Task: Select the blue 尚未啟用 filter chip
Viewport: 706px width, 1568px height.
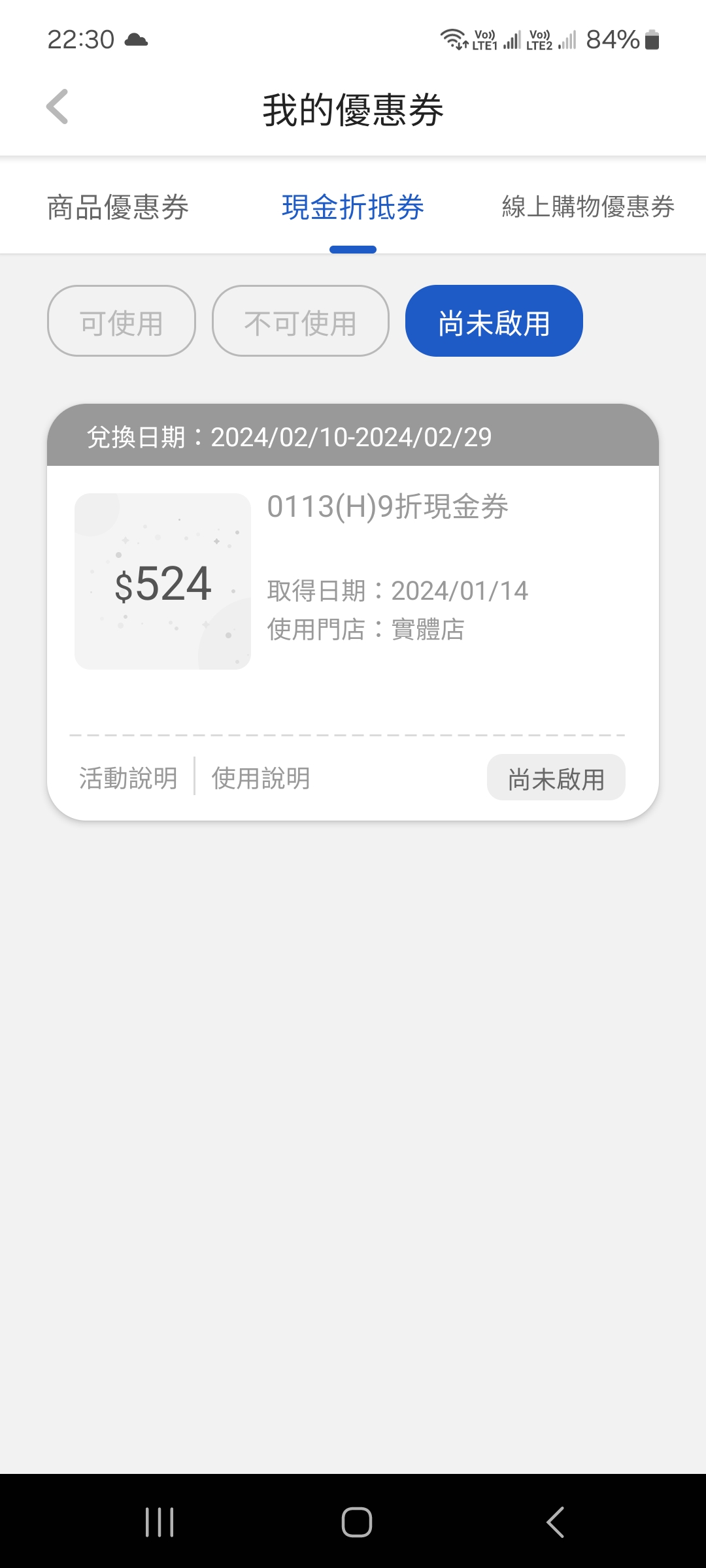Action: (494, 321)
